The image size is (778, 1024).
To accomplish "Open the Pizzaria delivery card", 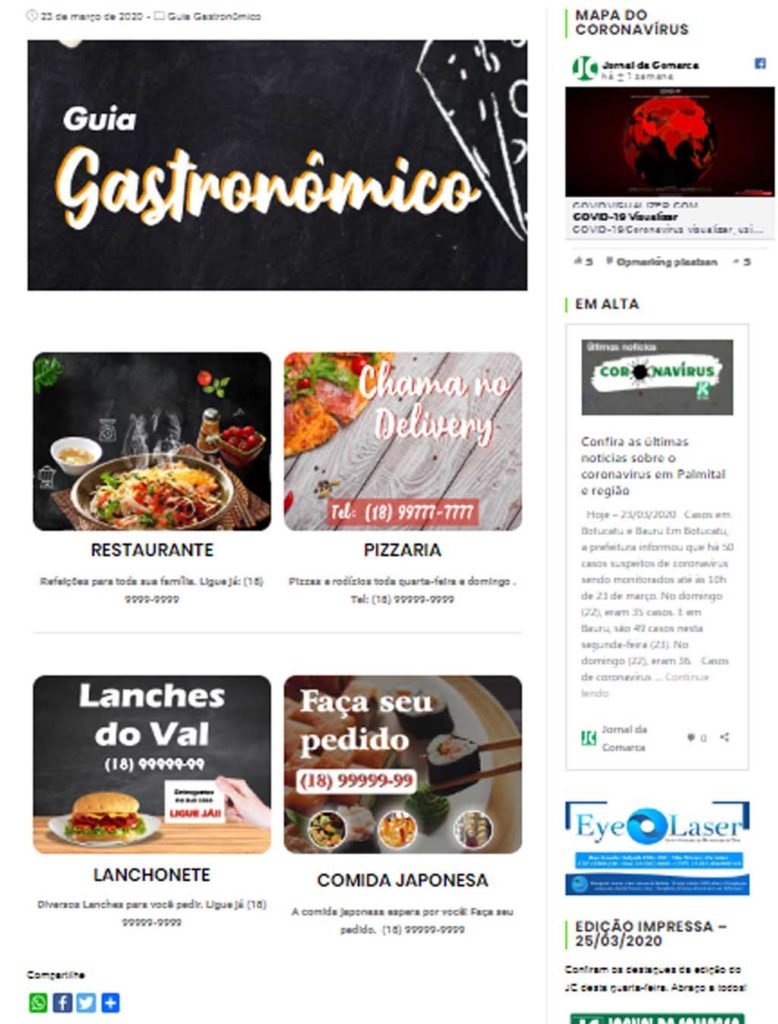I will point(402,441).
